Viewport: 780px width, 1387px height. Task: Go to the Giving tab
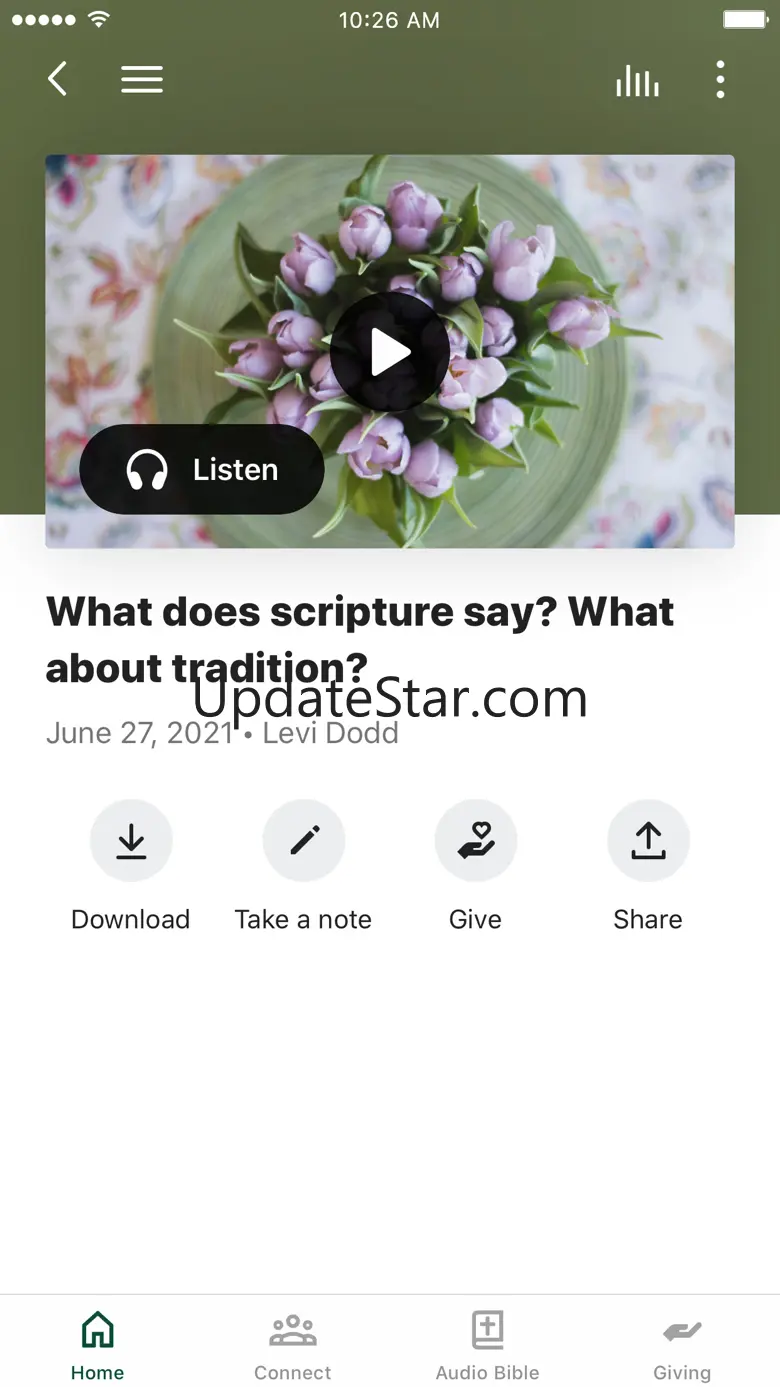click(x=682, y=1345)
